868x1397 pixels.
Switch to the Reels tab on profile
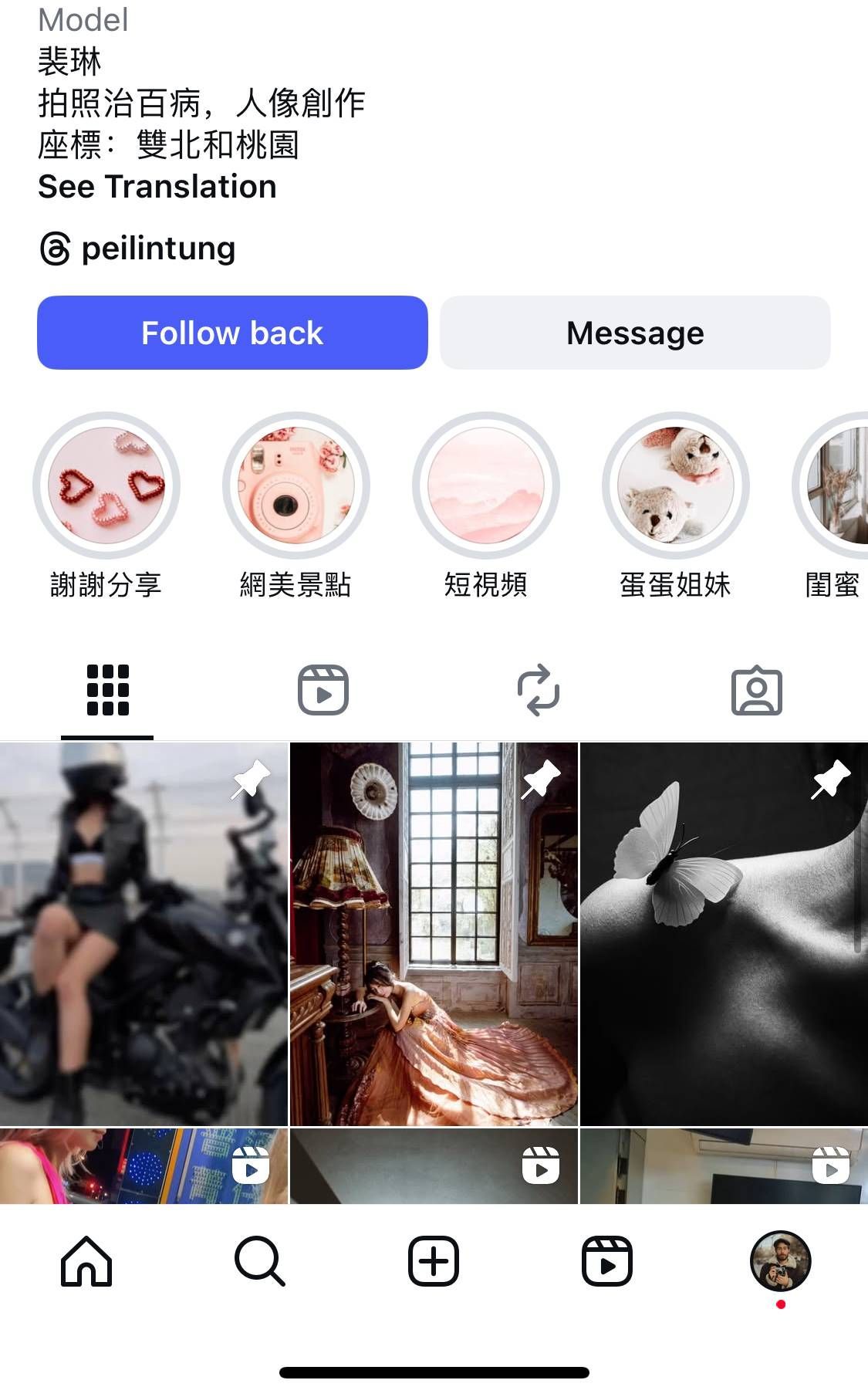323,690
